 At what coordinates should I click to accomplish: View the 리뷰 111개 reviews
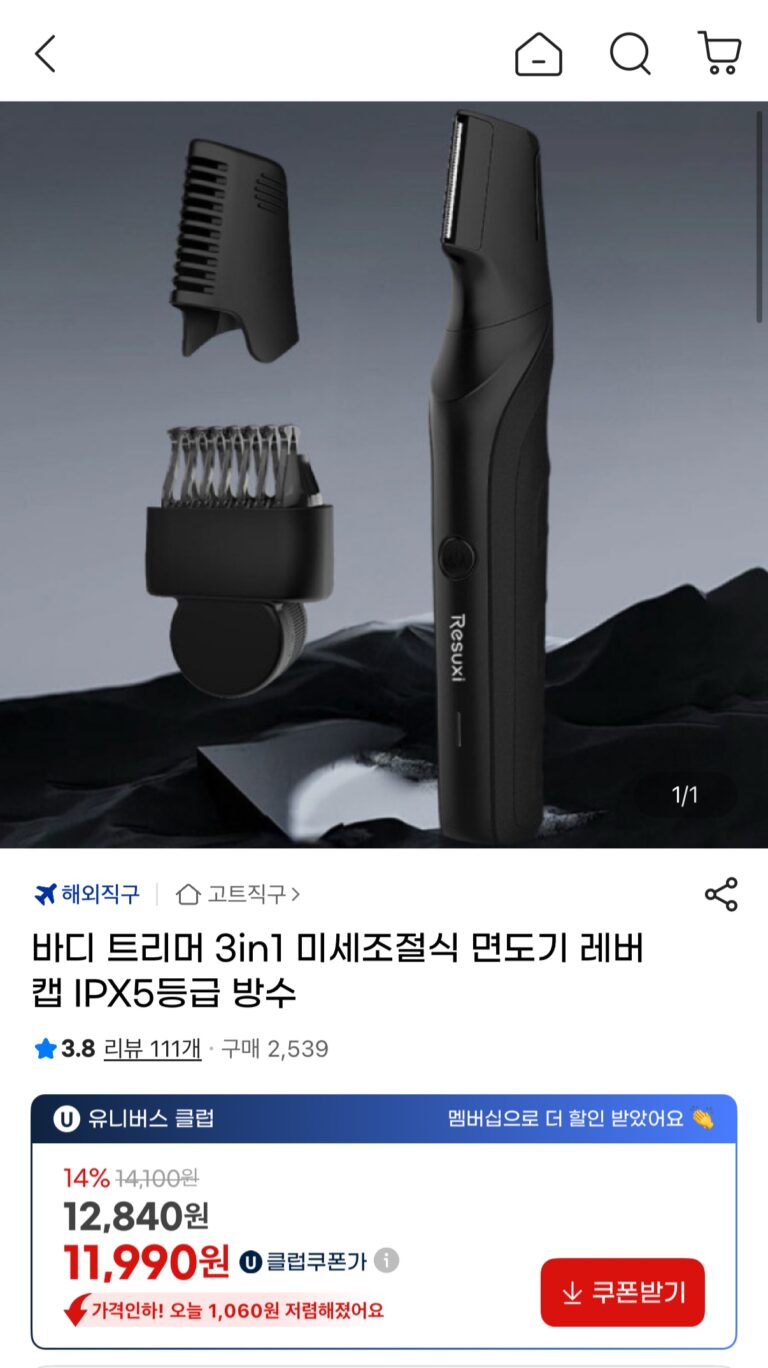[x=152, y=1049]
